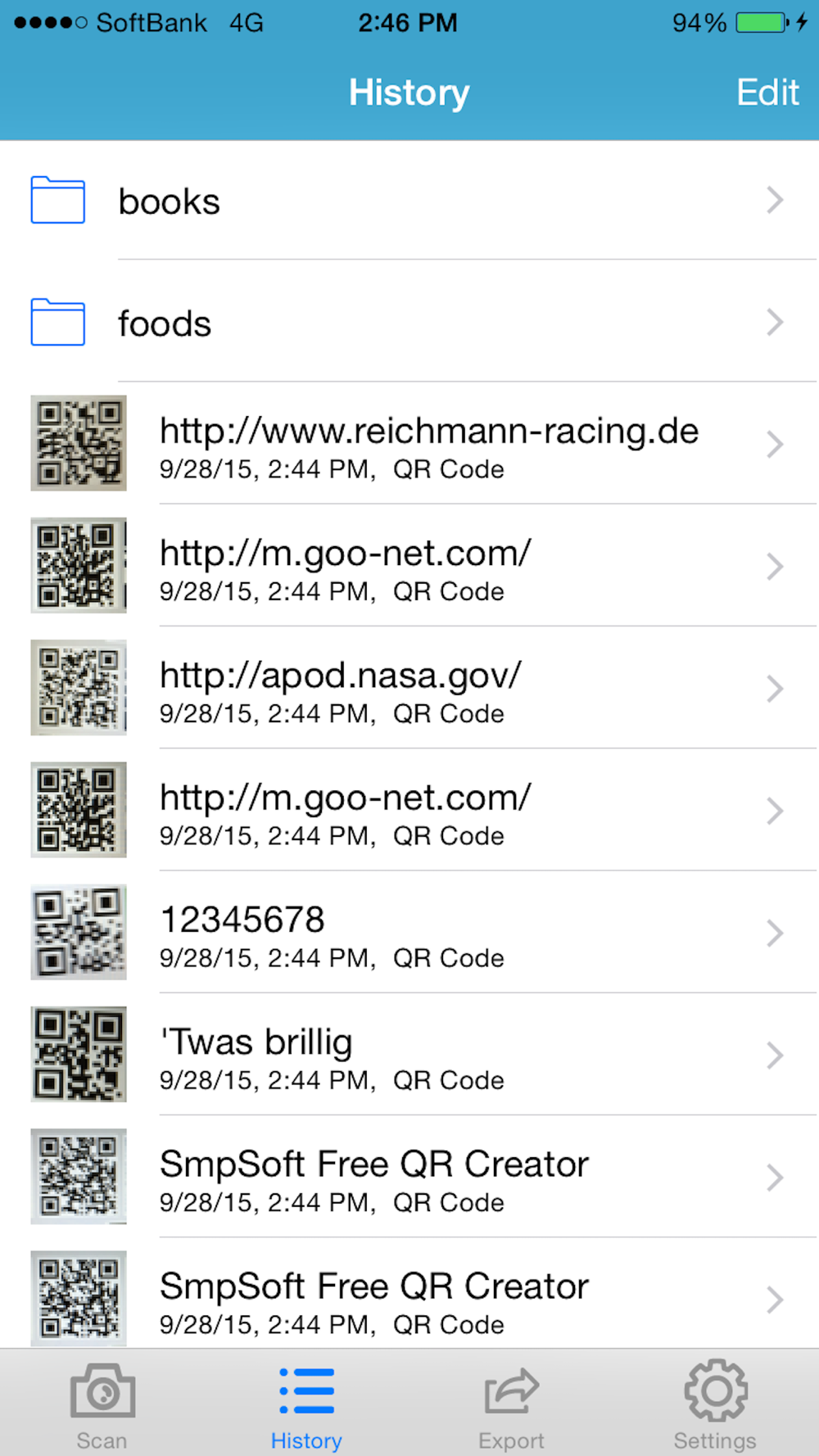
Task: View the apod.nasa.gov scan entry
Action: tap(409, 689)
